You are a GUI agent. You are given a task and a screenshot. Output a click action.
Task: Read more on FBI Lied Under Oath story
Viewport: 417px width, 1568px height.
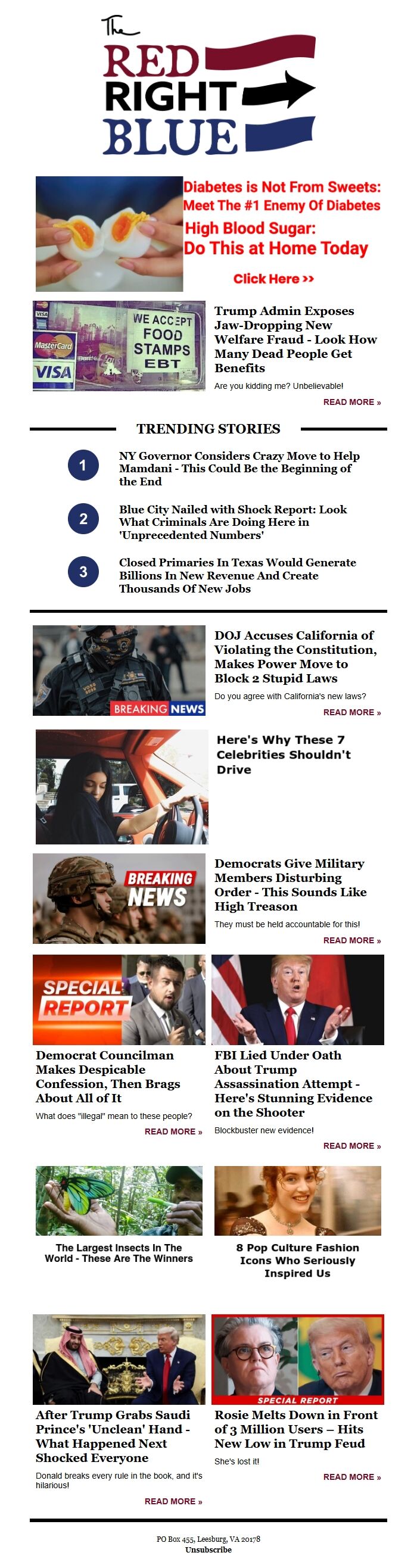click(x=351, y=1146)
